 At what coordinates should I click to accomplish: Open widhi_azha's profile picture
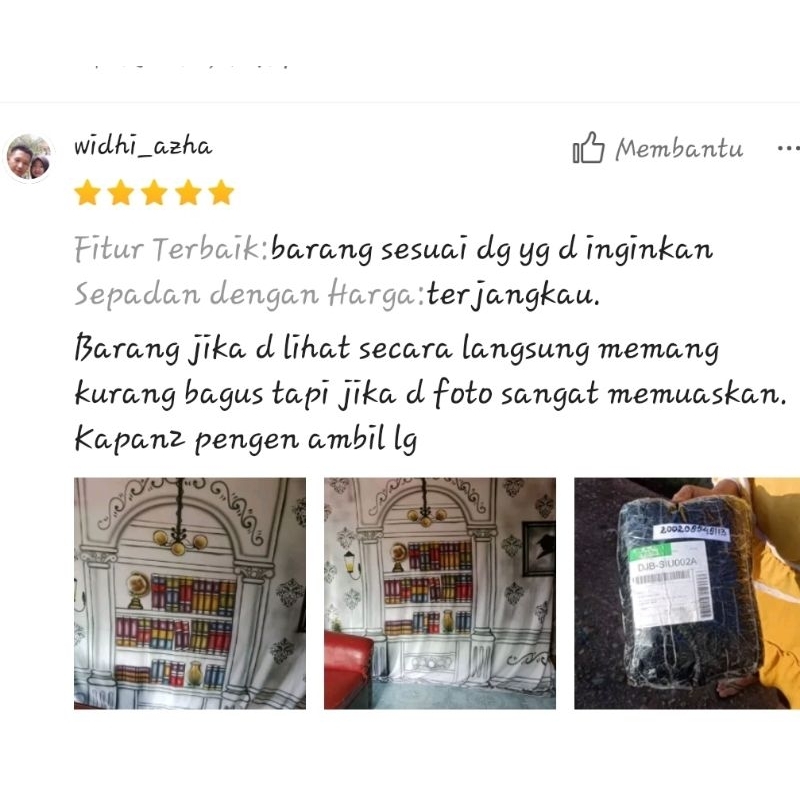(28, 158)
